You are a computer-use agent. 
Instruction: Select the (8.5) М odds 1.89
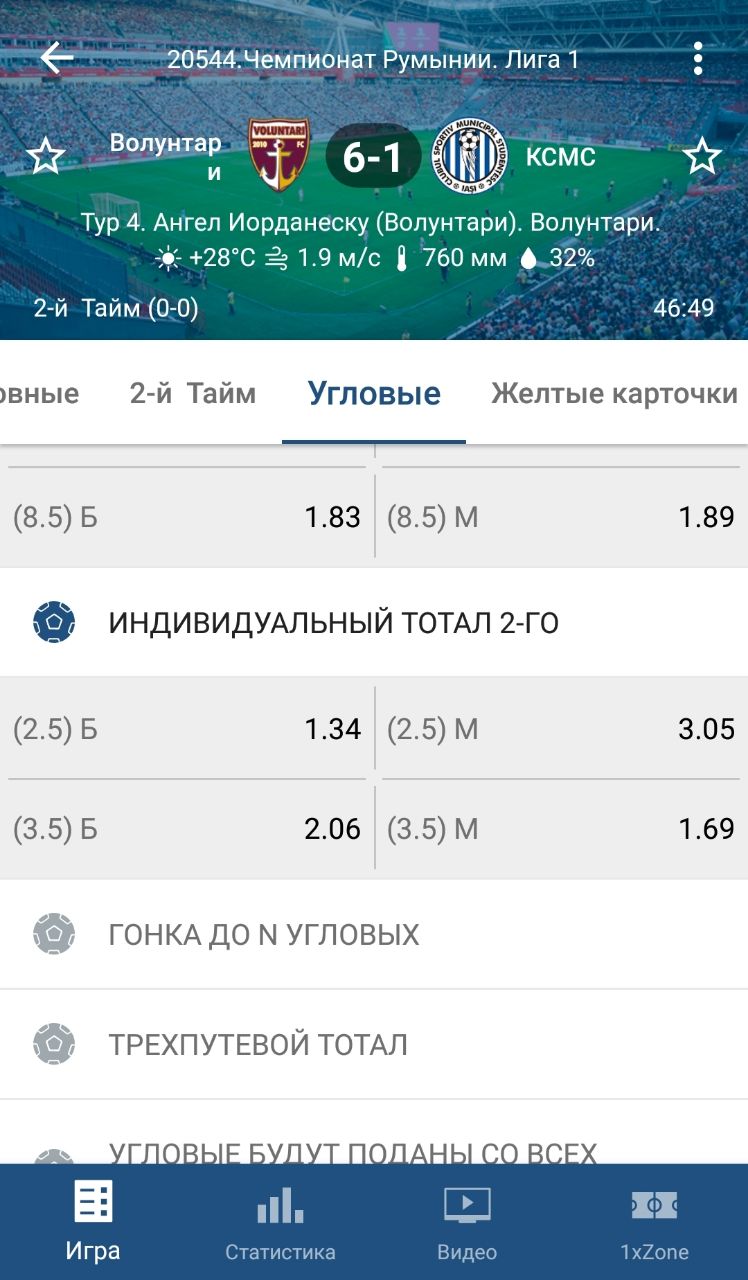(561, 517)
